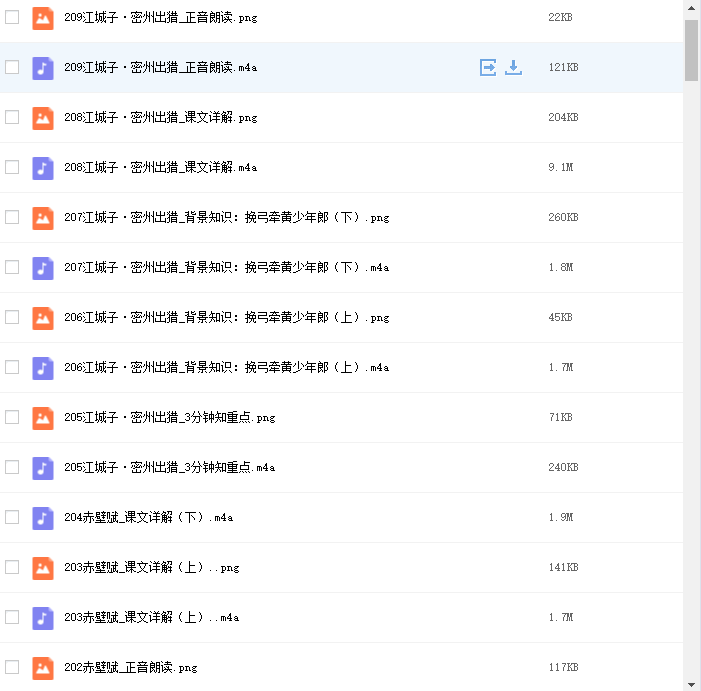
Task: Click the scrollbar down arrow
Action: pyautogui.click(x=691, y=684)
